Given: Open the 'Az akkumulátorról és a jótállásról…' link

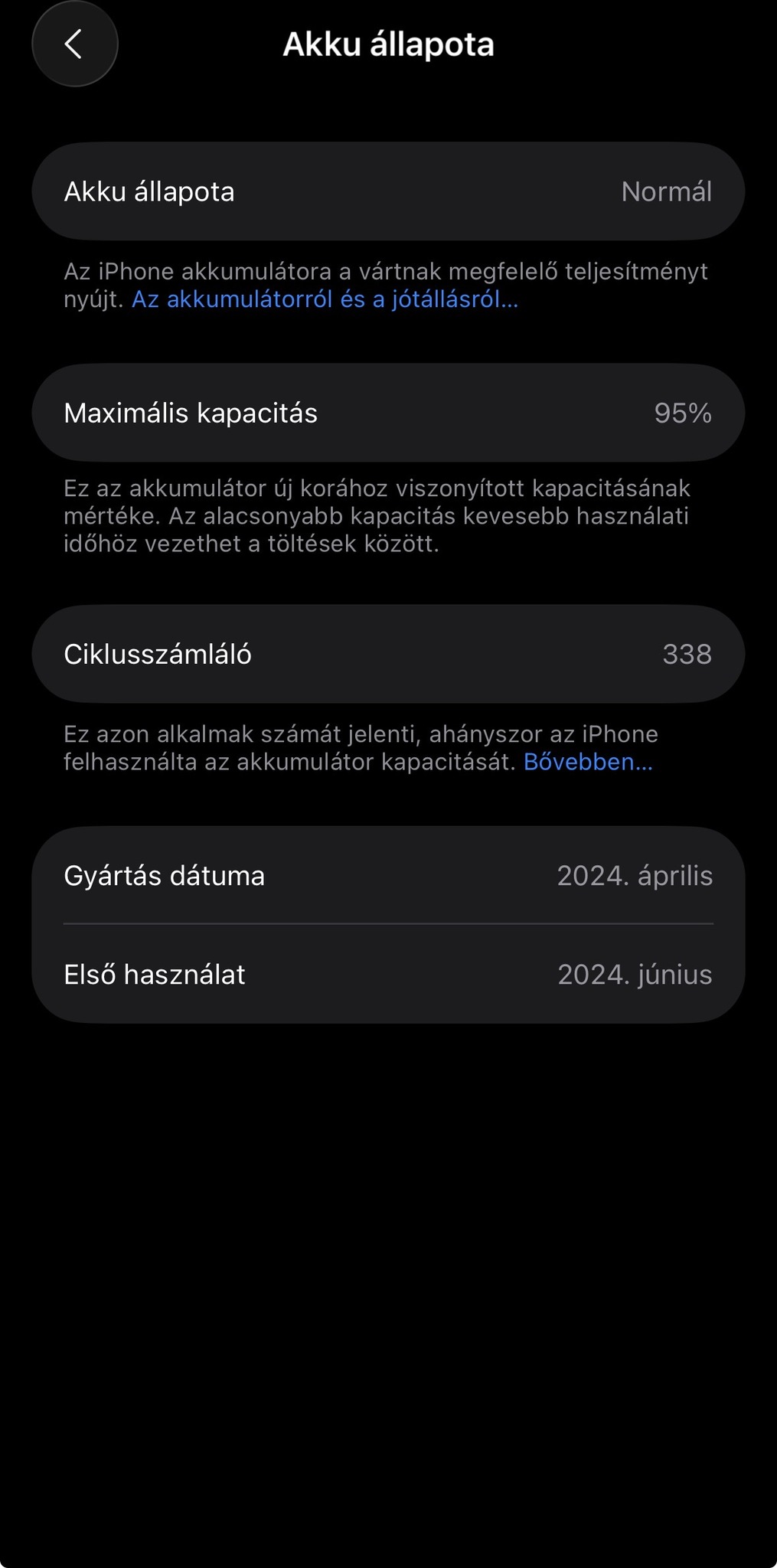Looking at the screenshot, I should click(x=325, y=299).
